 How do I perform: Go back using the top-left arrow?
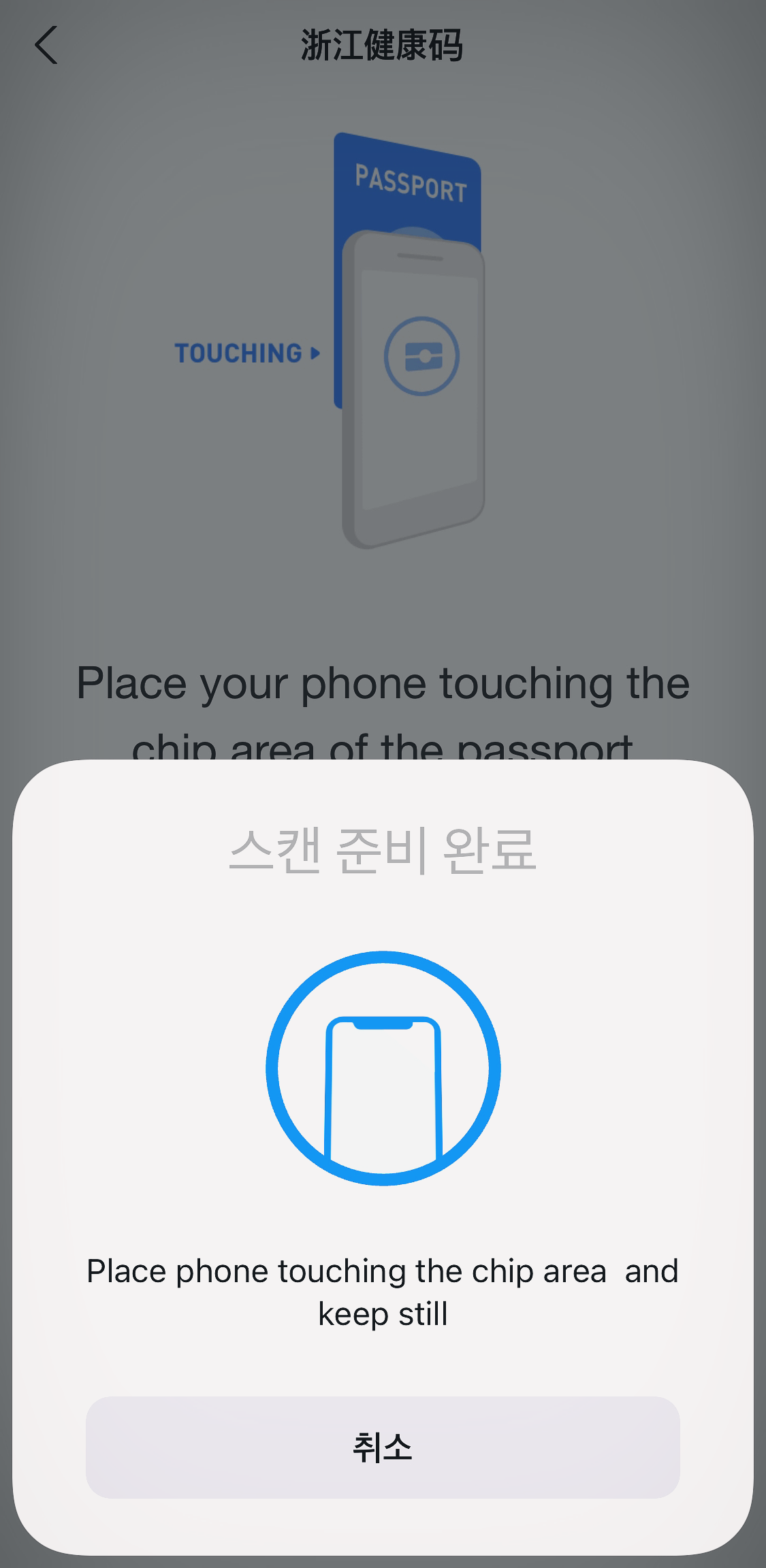[x=46, y=45]
